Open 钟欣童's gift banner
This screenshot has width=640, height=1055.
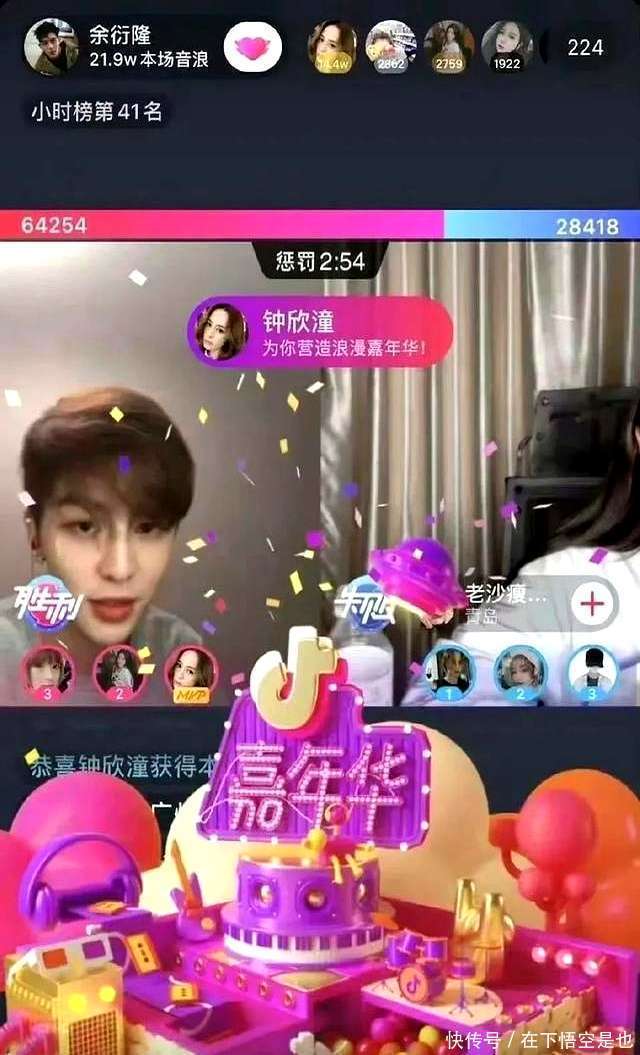tap(319, 333)
